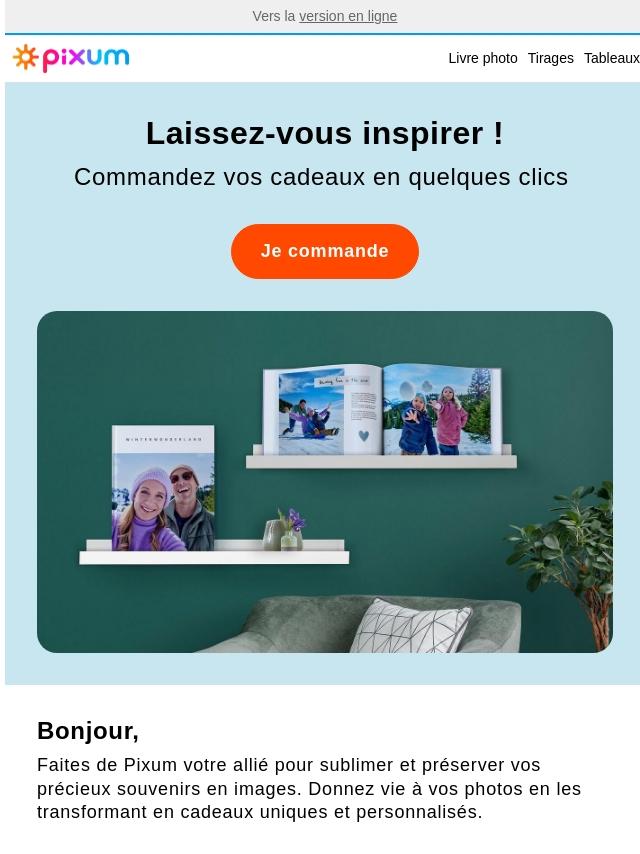
Task: Open the photo book banner image
Action: point(324,481)
